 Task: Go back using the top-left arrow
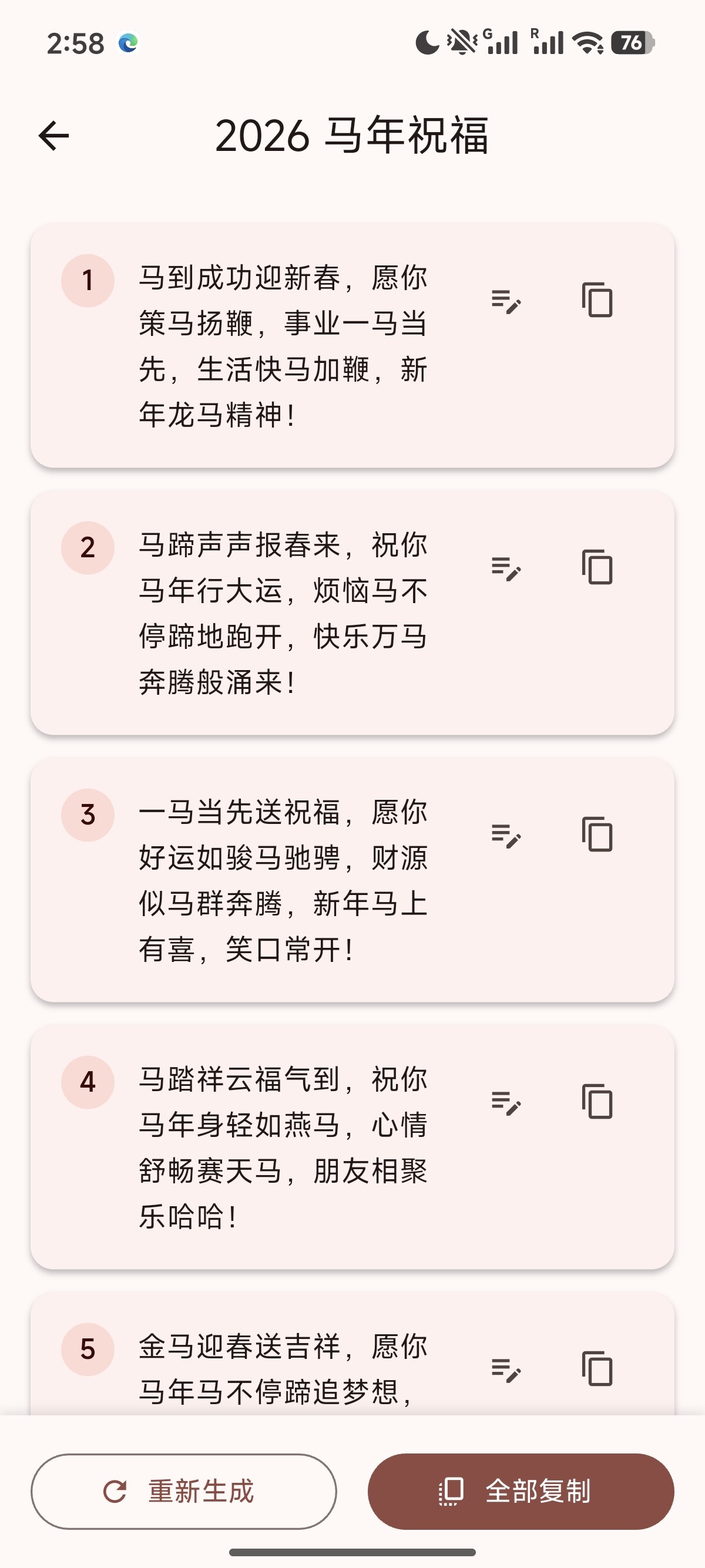pyautogui.click(x=53, y=135)
